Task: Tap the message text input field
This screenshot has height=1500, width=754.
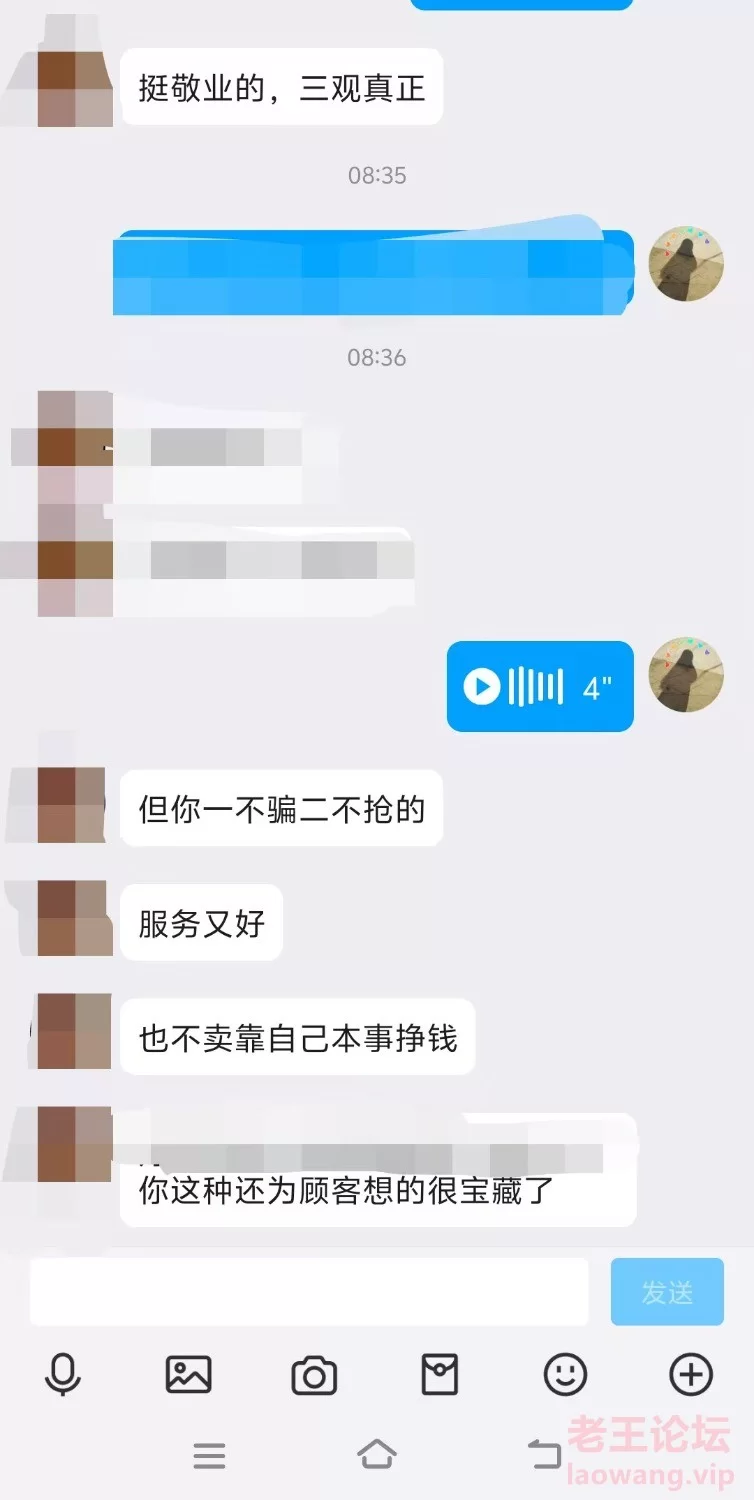Action: coord(309,1292)
